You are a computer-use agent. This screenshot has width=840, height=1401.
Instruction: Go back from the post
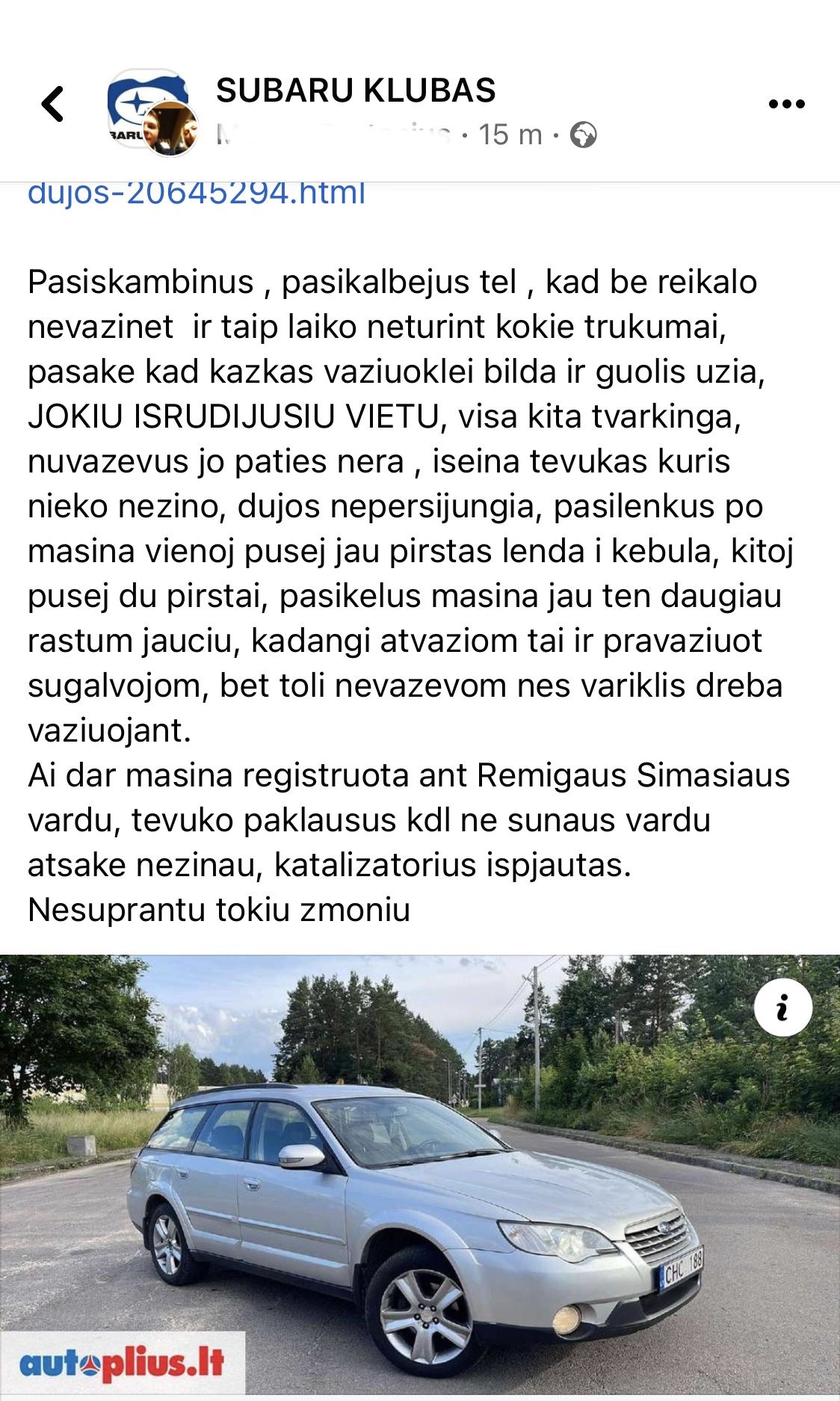coord(53,105)
